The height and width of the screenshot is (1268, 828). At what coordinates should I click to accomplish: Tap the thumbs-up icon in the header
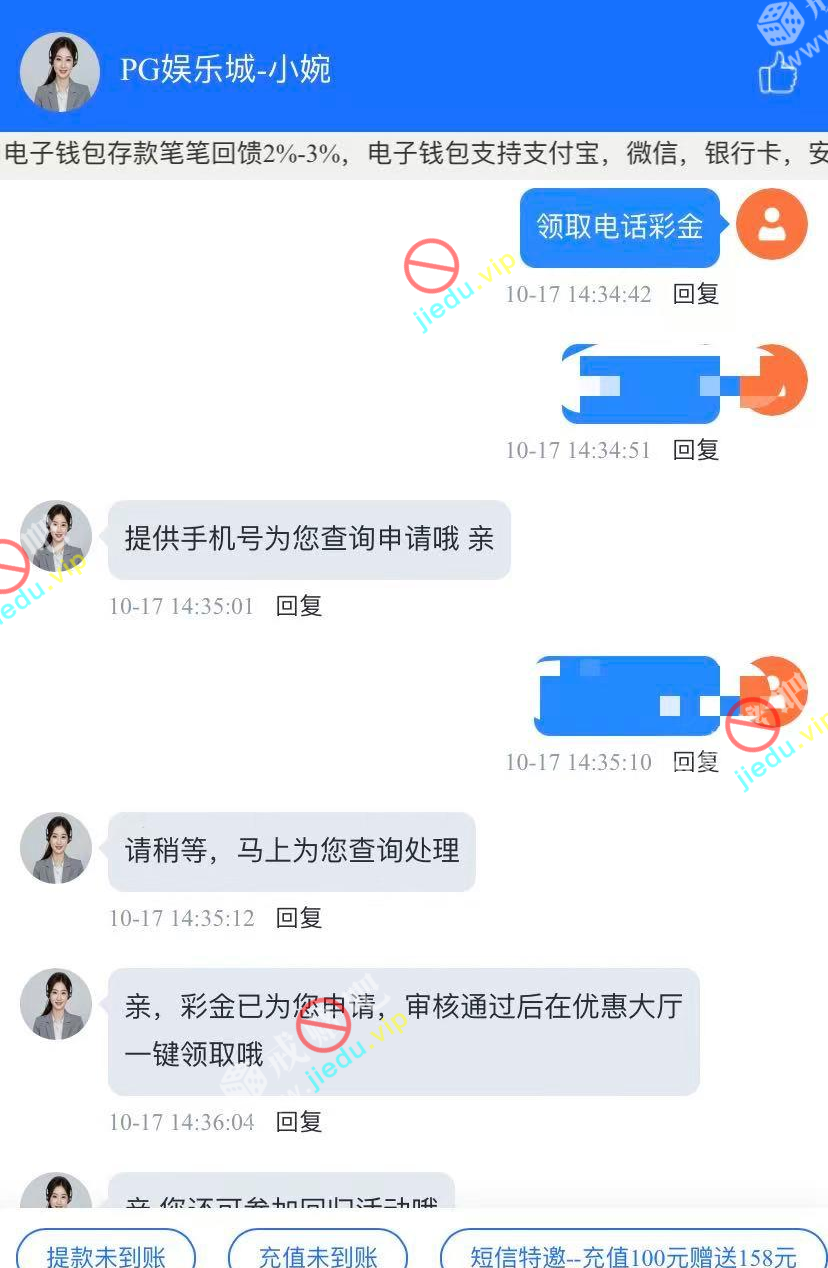(778, 72)
